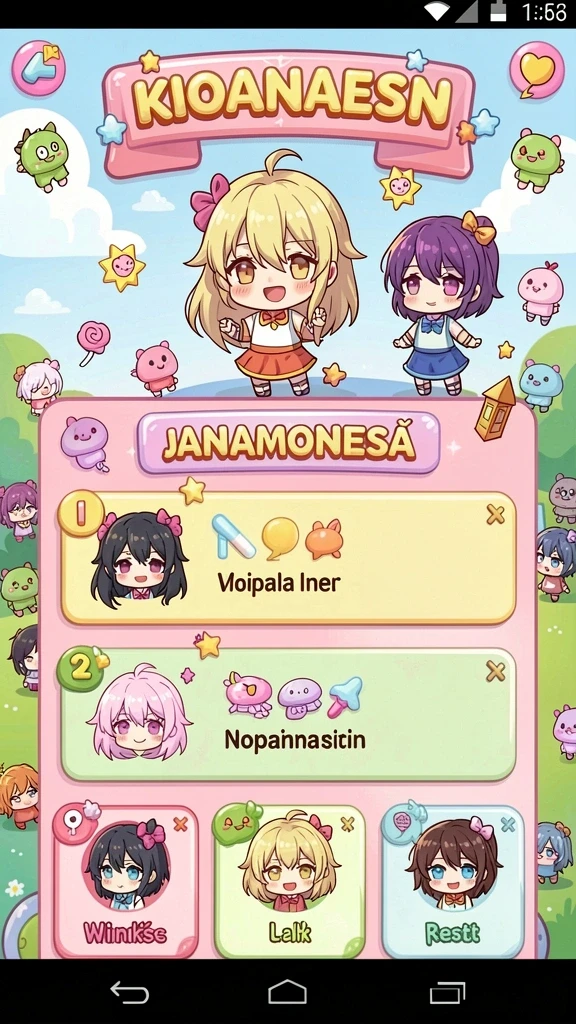Remove the Winkse card with its X
576x1024 pixels.
180,825
